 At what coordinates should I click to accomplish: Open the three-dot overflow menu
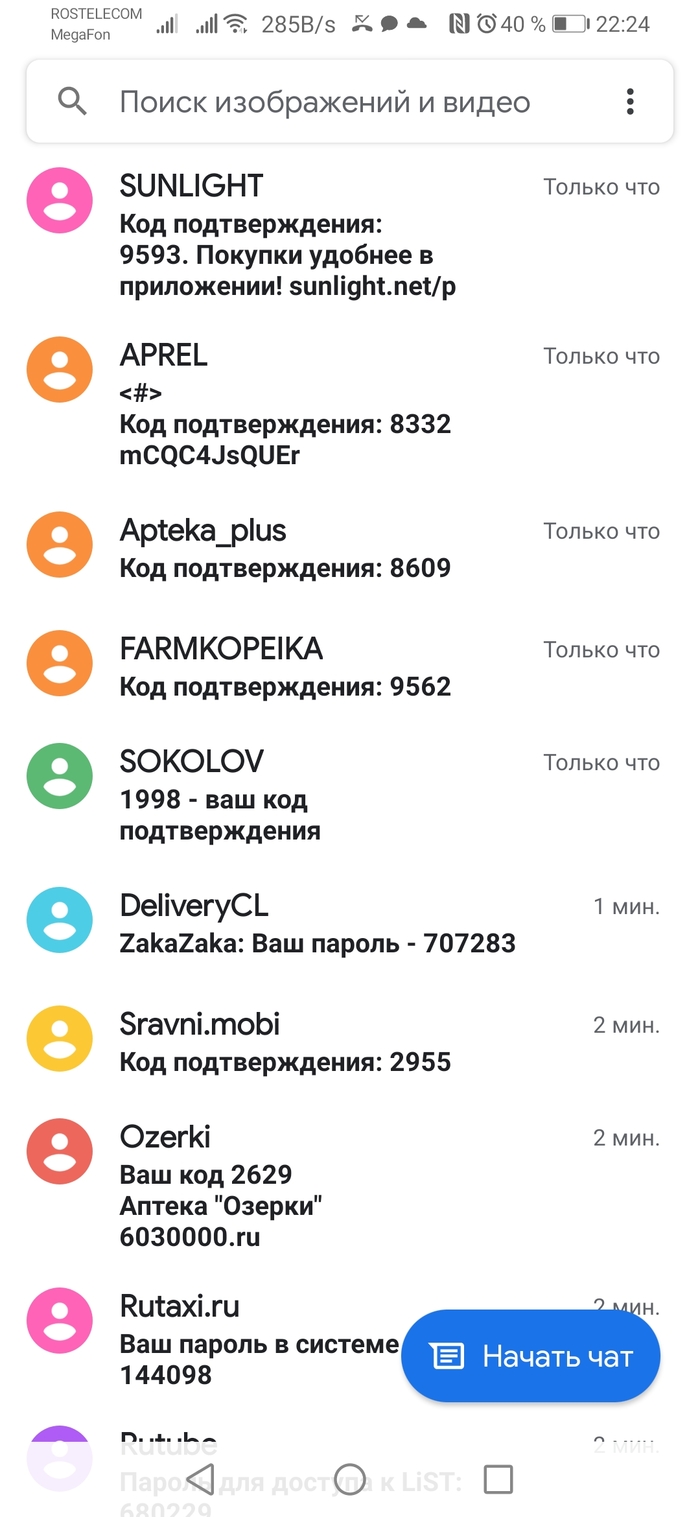(630, 102)
